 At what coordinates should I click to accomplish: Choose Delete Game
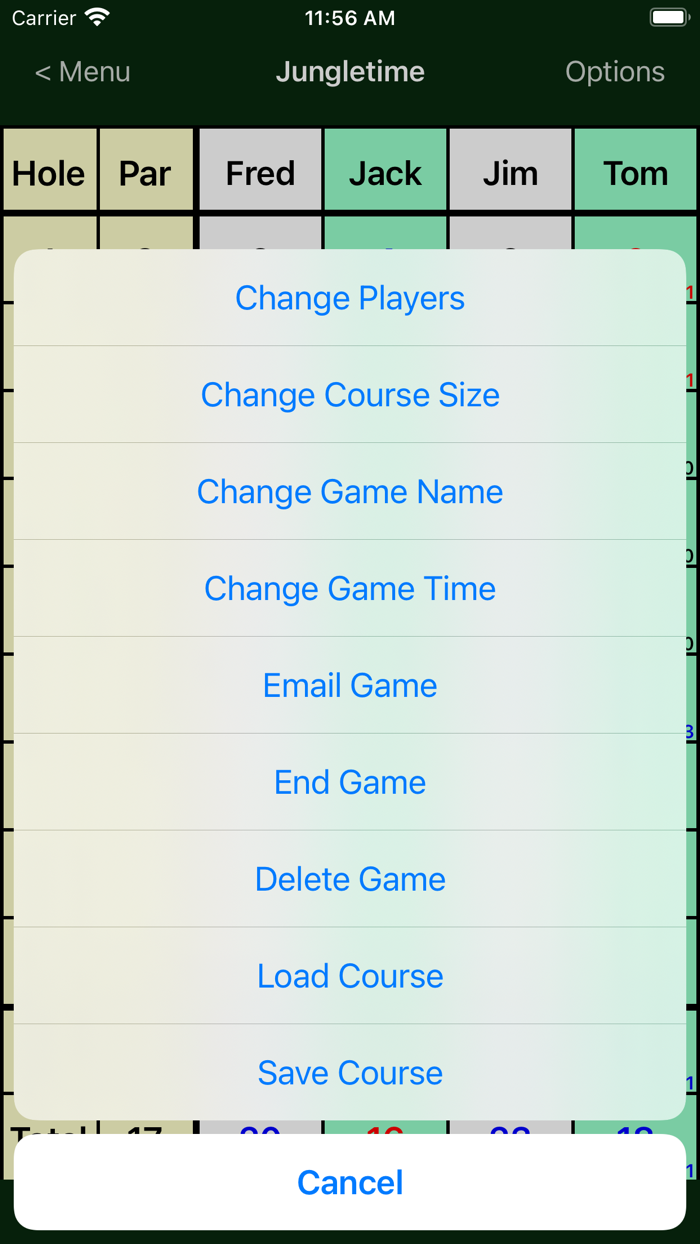pyautogui.click(x=350, y=879)
